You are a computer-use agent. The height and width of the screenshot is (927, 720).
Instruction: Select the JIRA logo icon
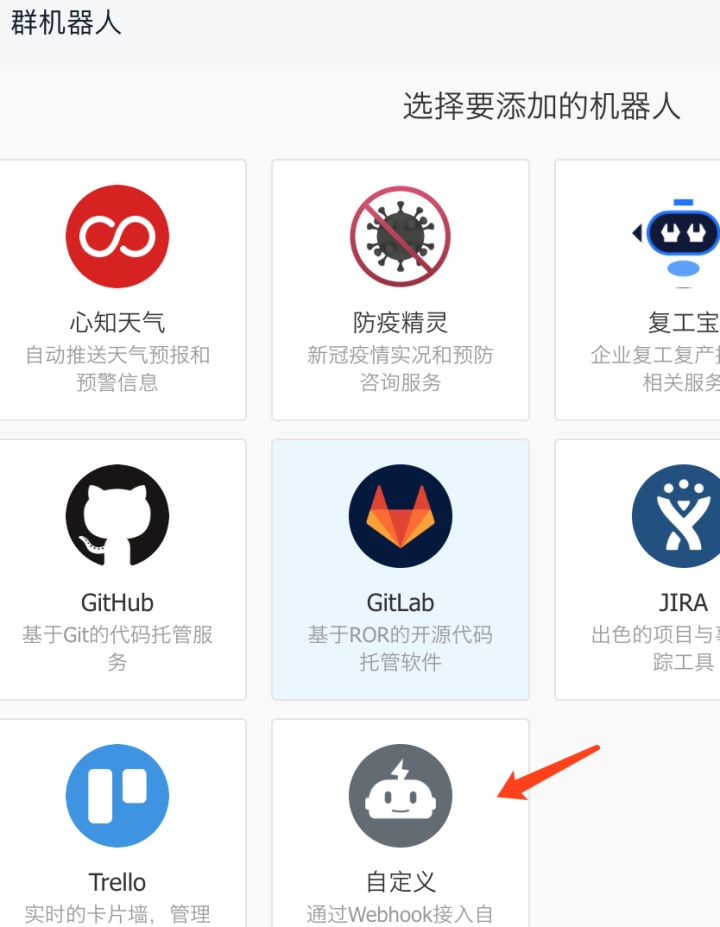point(682,517)
